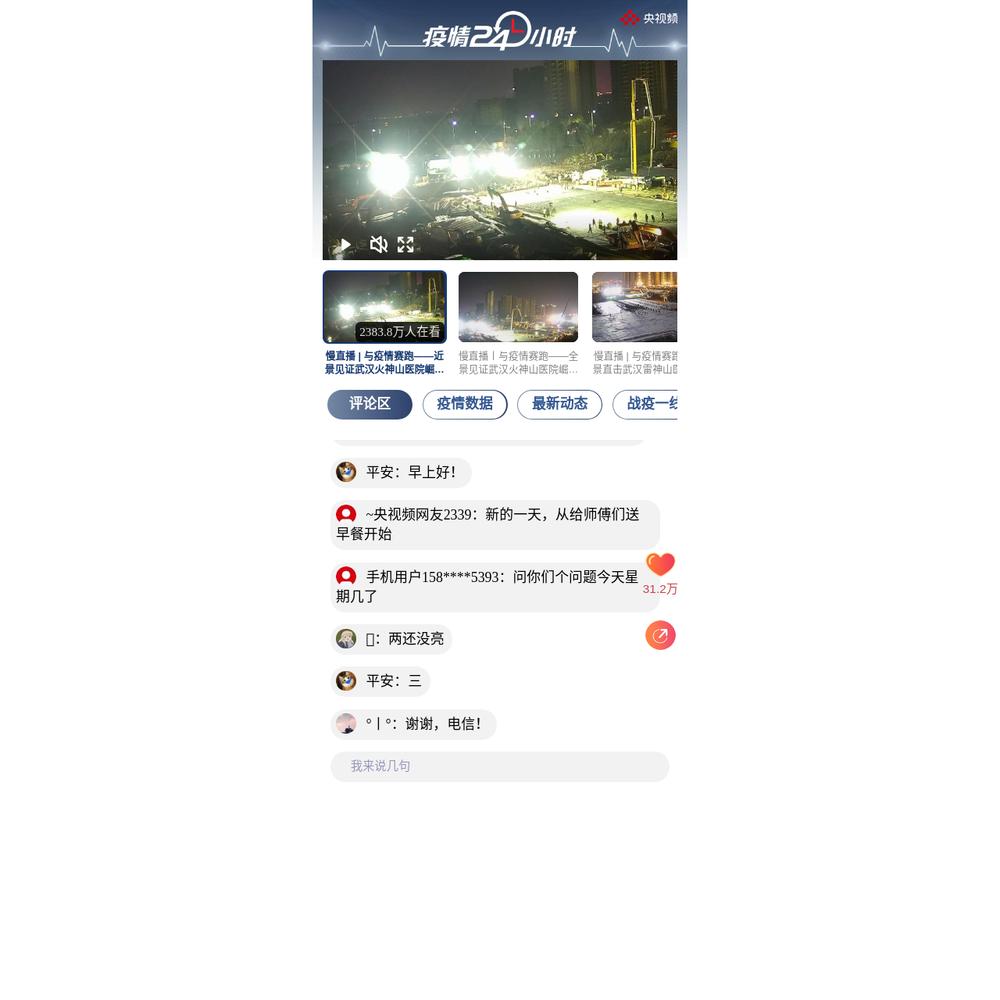The width and height of the screenshot is (1000, 1000).
Task: Tap the 我来说几句 comment field
Action: click(x=499, y=766)
